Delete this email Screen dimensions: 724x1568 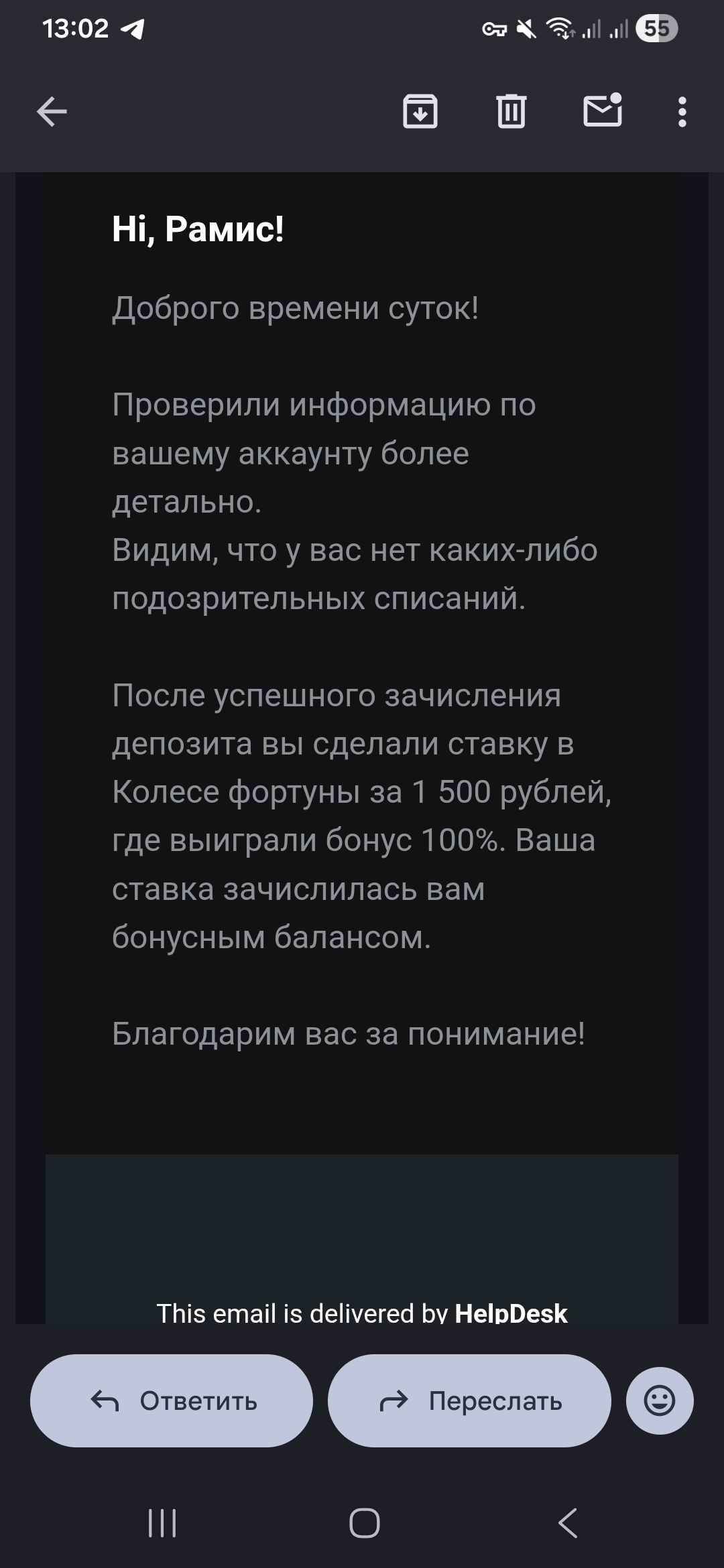click(x=511, y=111)
